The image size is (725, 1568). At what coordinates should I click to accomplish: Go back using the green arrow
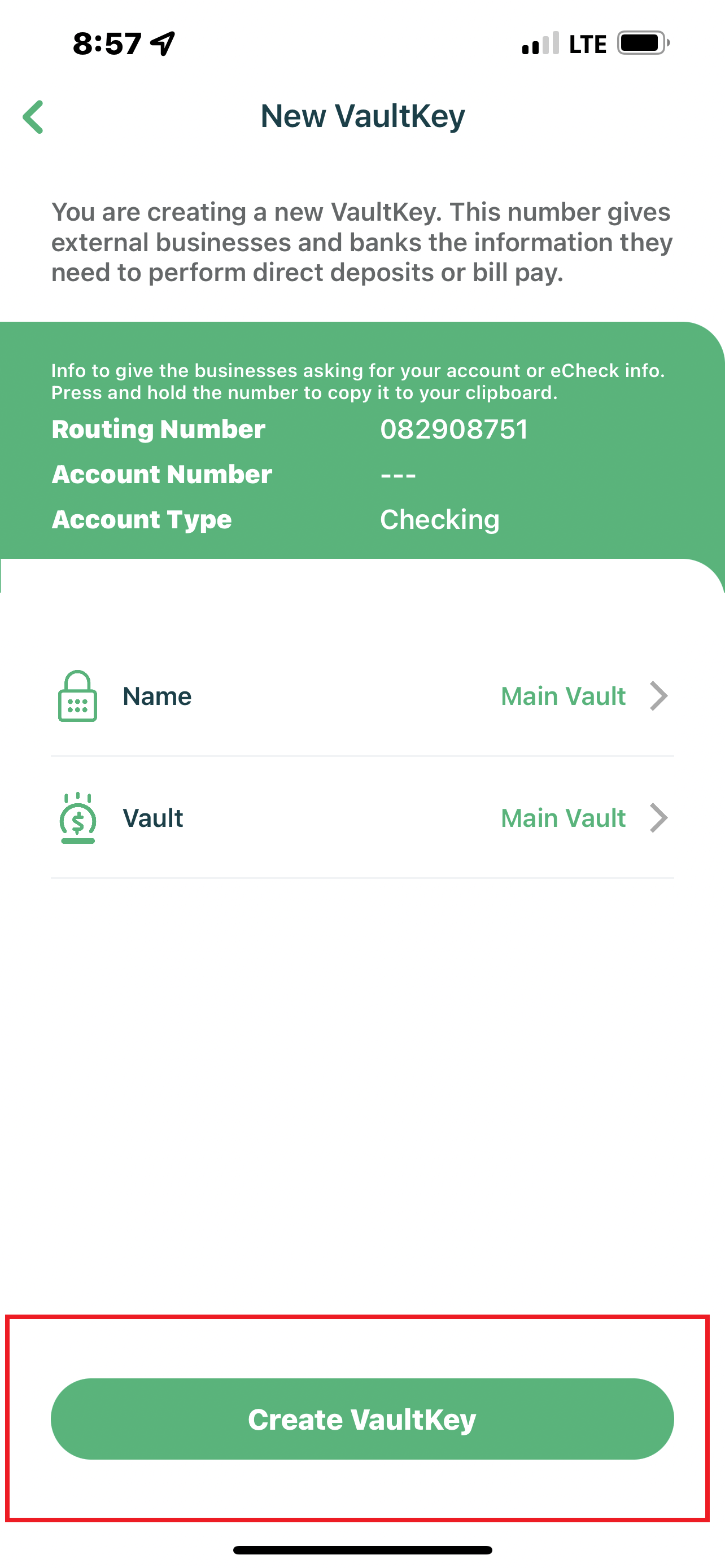coord(33,116)
